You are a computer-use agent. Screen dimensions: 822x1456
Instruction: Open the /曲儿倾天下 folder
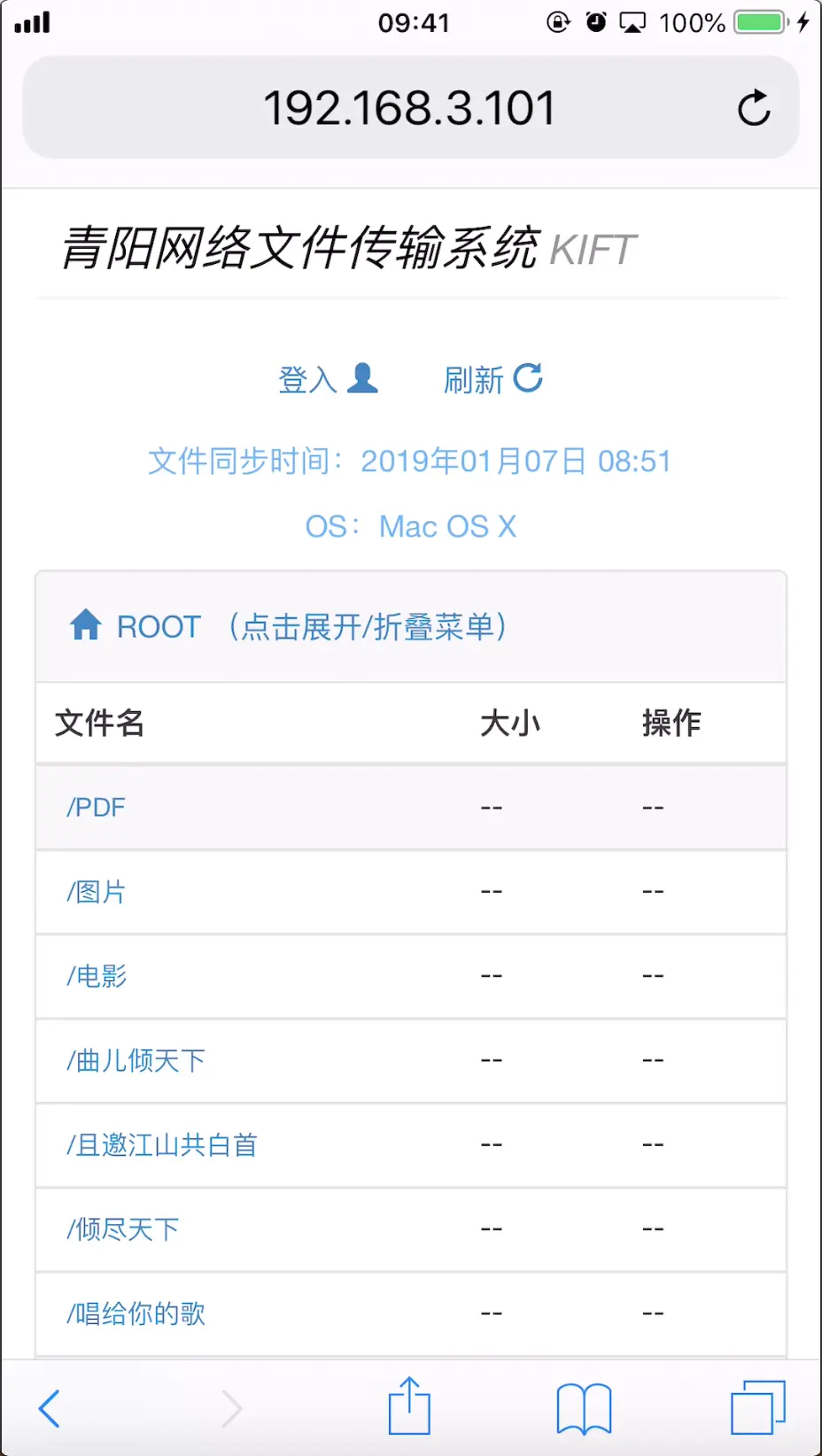136,1060
